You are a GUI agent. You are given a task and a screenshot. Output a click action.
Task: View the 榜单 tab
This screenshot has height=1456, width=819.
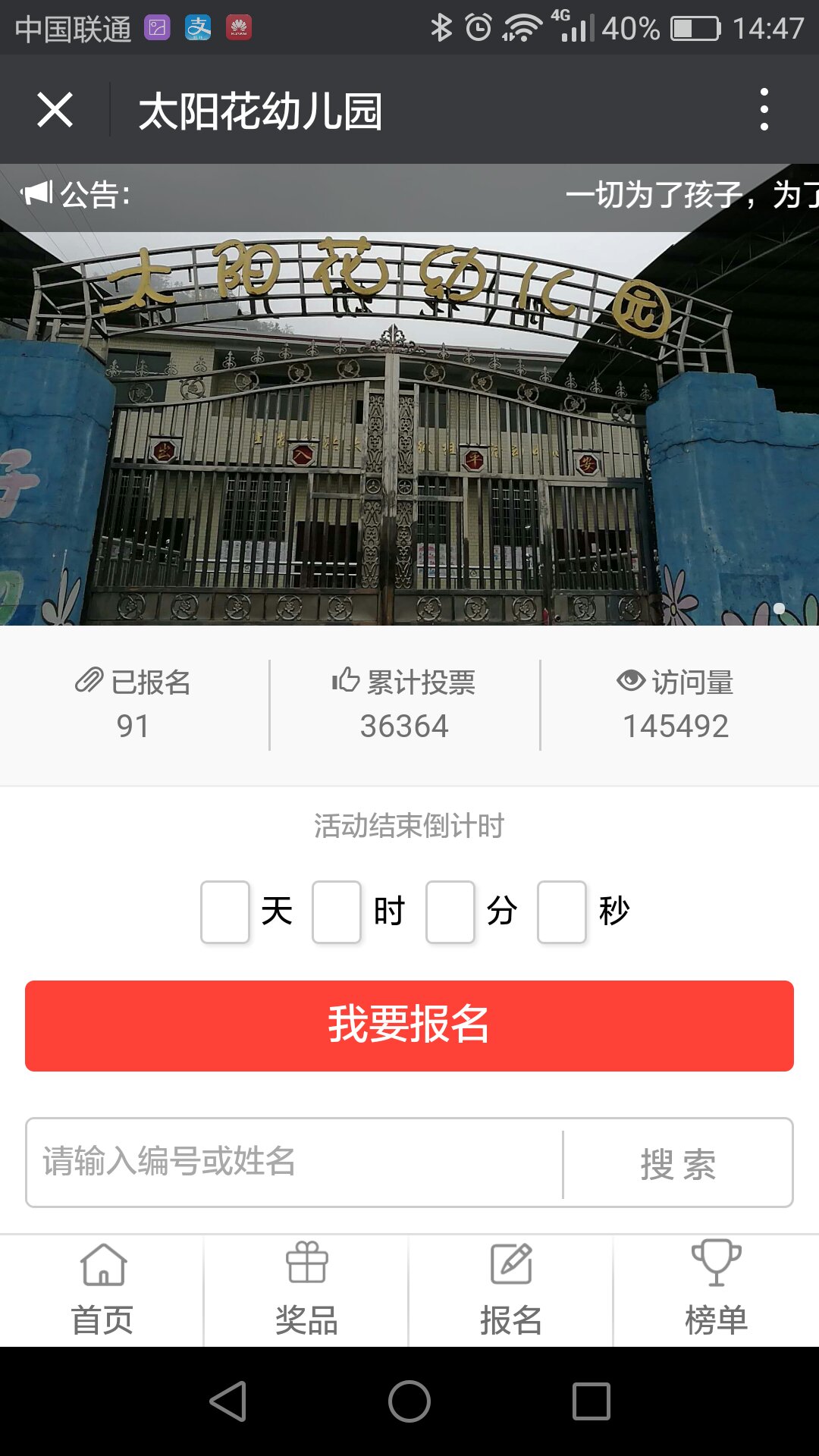coord(716,1291)
